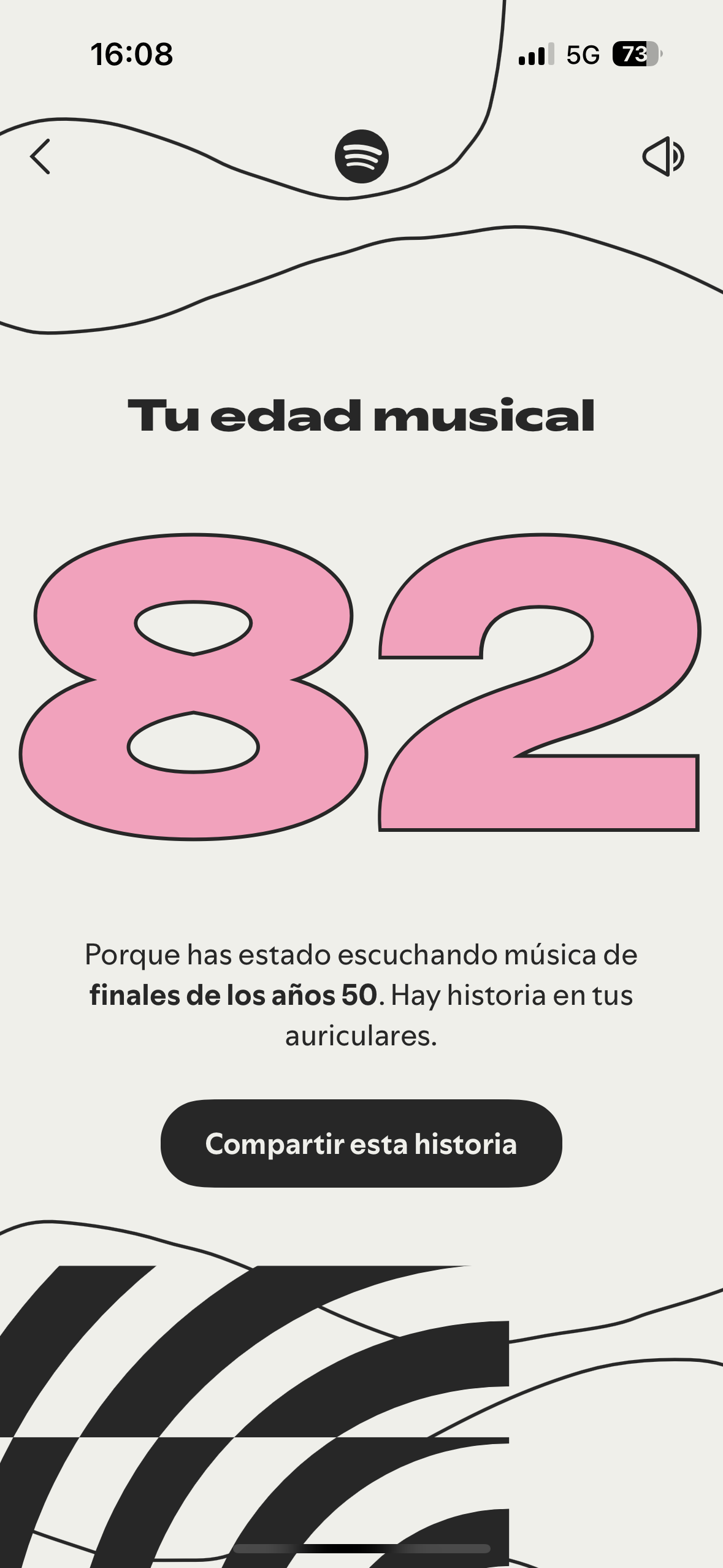Tap Compartir esta historia button
The height and width of the screenshot is (1568, 723).
(361, 1143)
